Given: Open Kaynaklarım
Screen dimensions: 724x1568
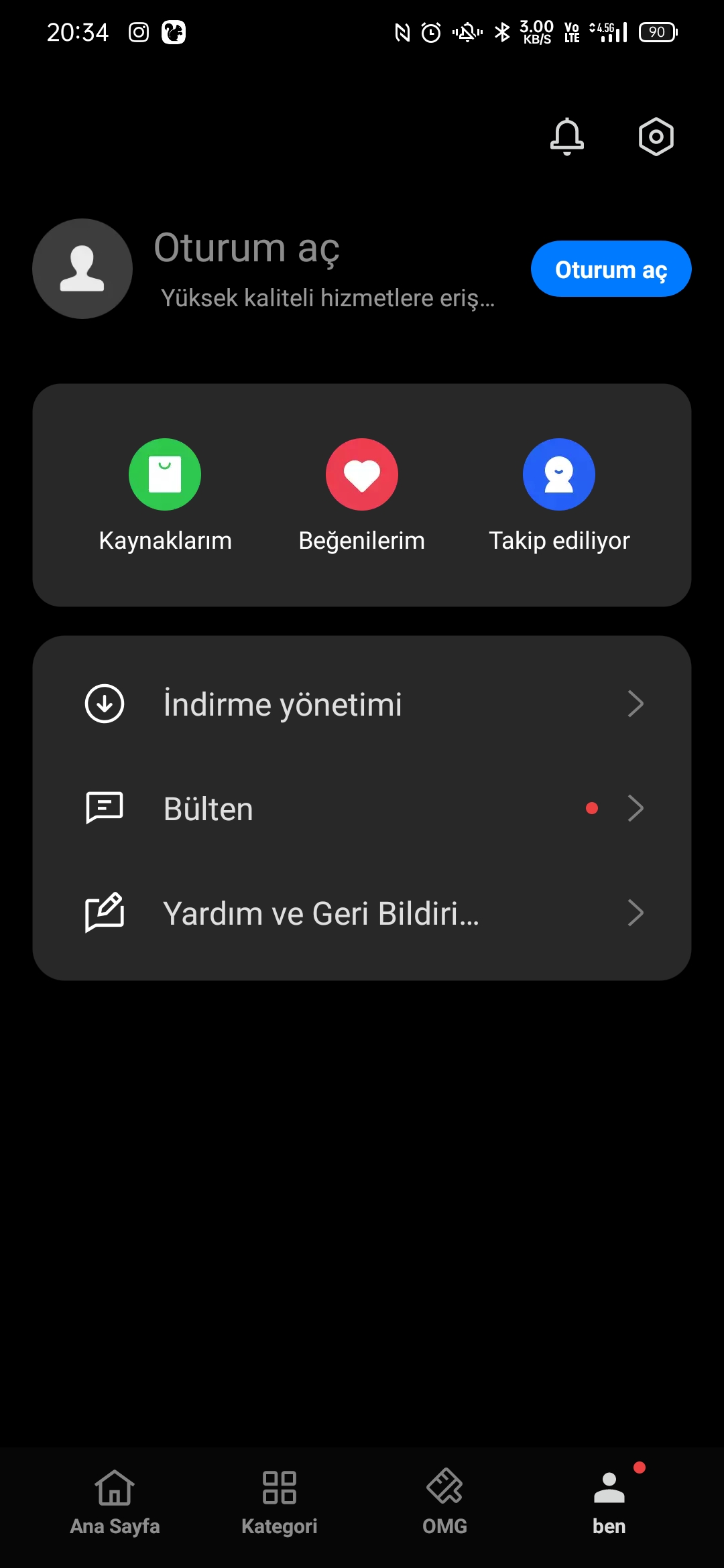Looking at the screenshot, I should (x=165, y=496).
